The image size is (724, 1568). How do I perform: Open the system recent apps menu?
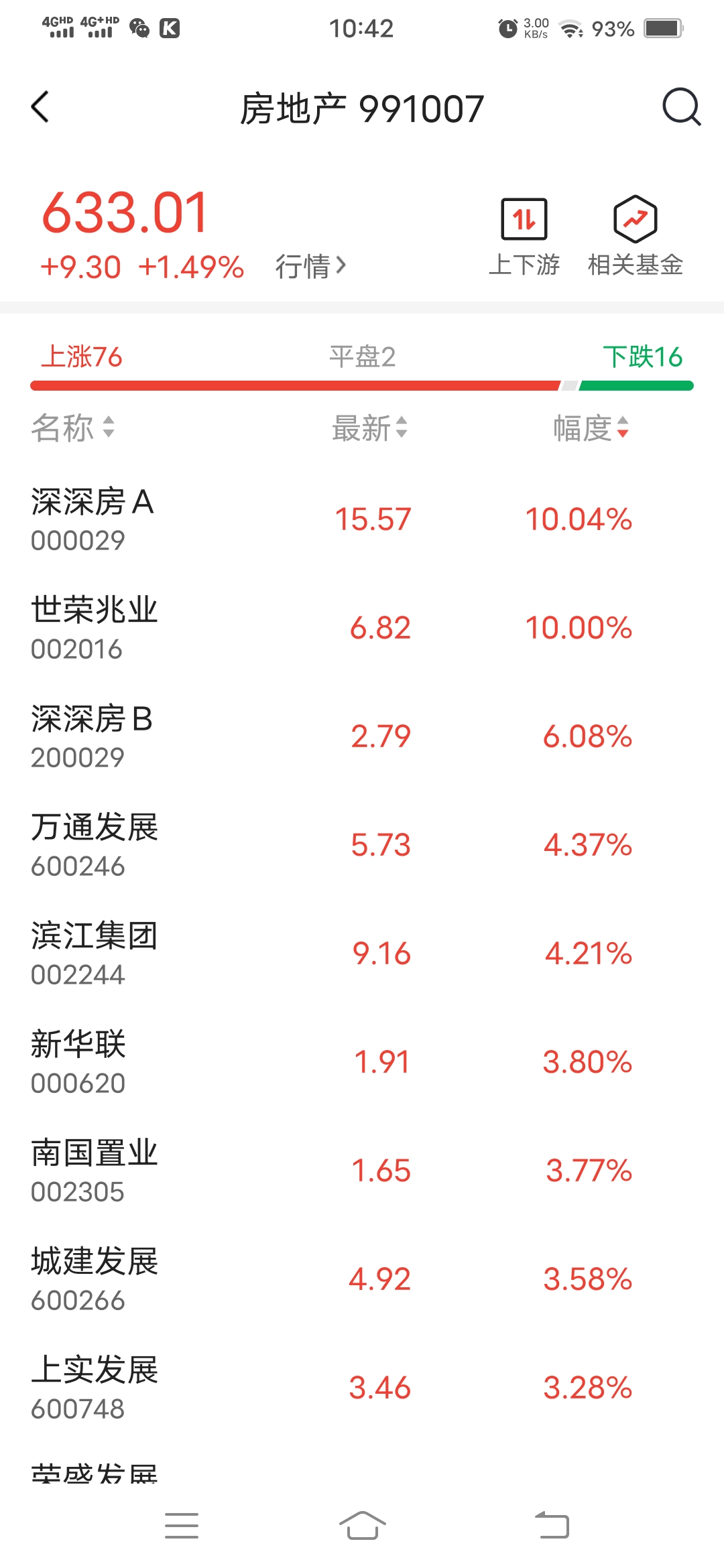click(182, 1526)
